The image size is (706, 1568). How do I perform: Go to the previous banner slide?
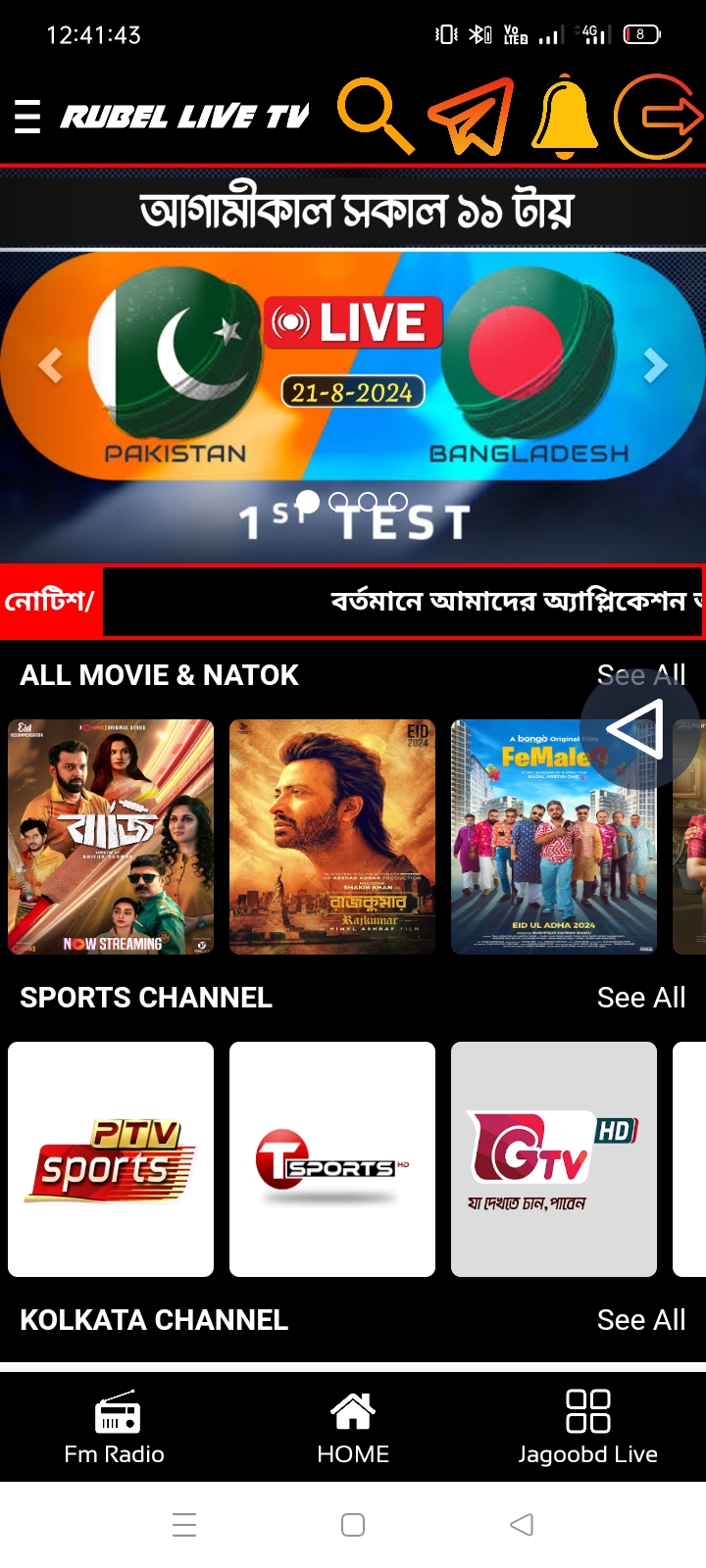point(51,365)
